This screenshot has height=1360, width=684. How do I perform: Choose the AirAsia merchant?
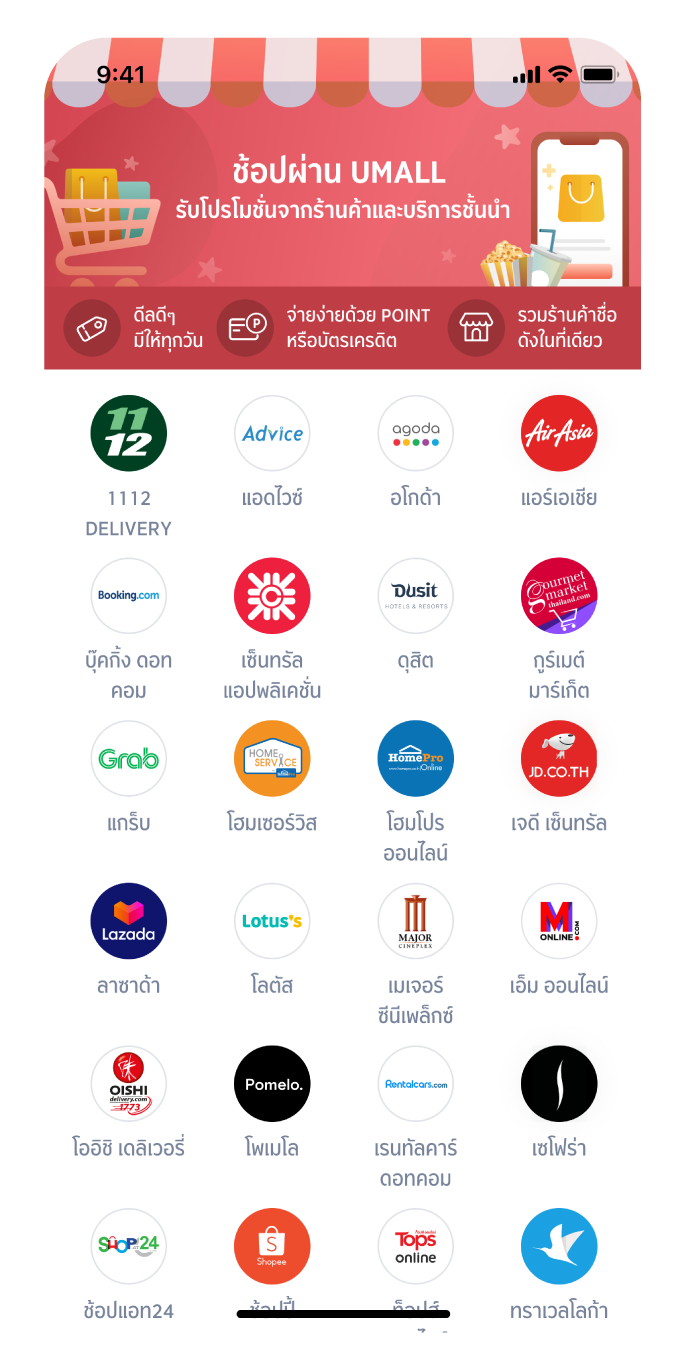[559, 433]
